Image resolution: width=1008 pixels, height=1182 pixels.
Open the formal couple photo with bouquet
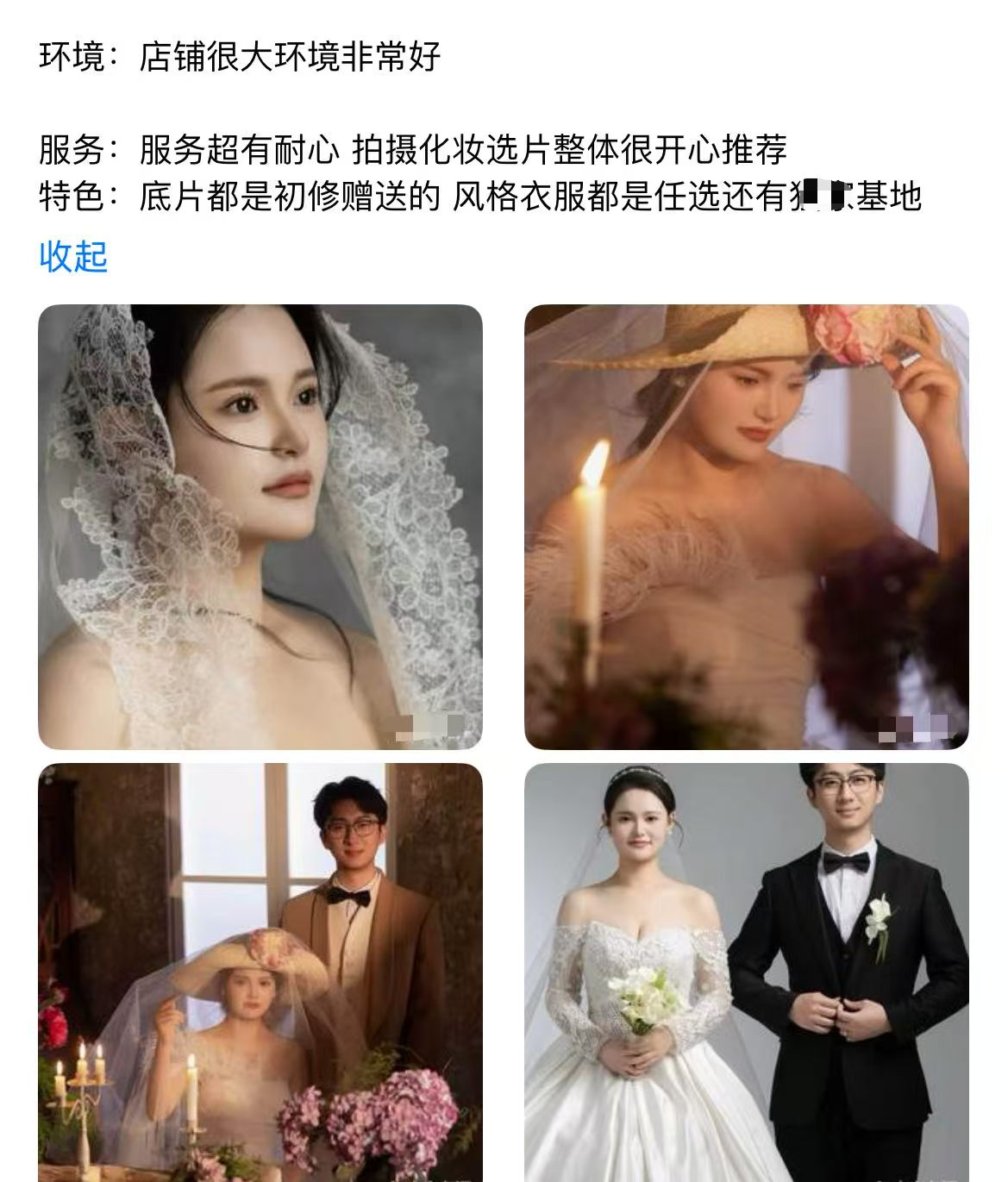747,972
